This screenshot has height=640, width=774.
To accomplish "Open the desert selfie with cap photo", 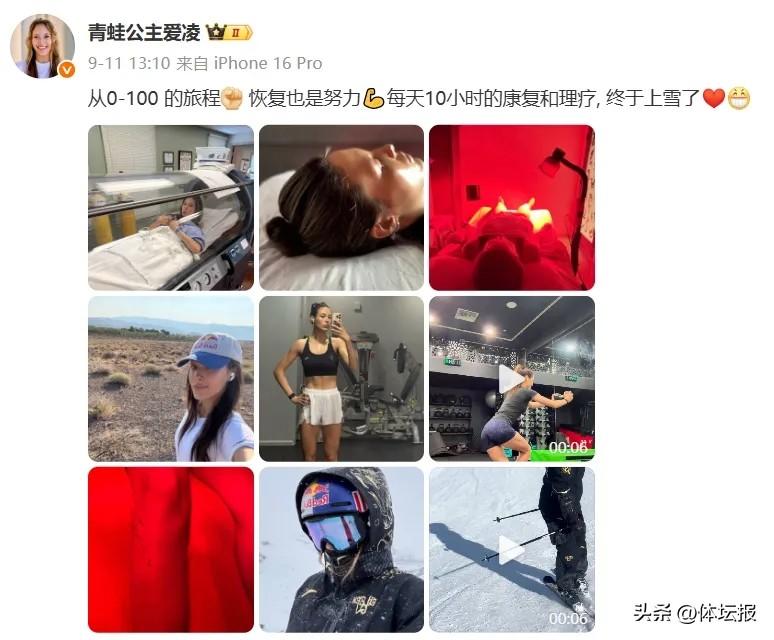I will (171, 378).
